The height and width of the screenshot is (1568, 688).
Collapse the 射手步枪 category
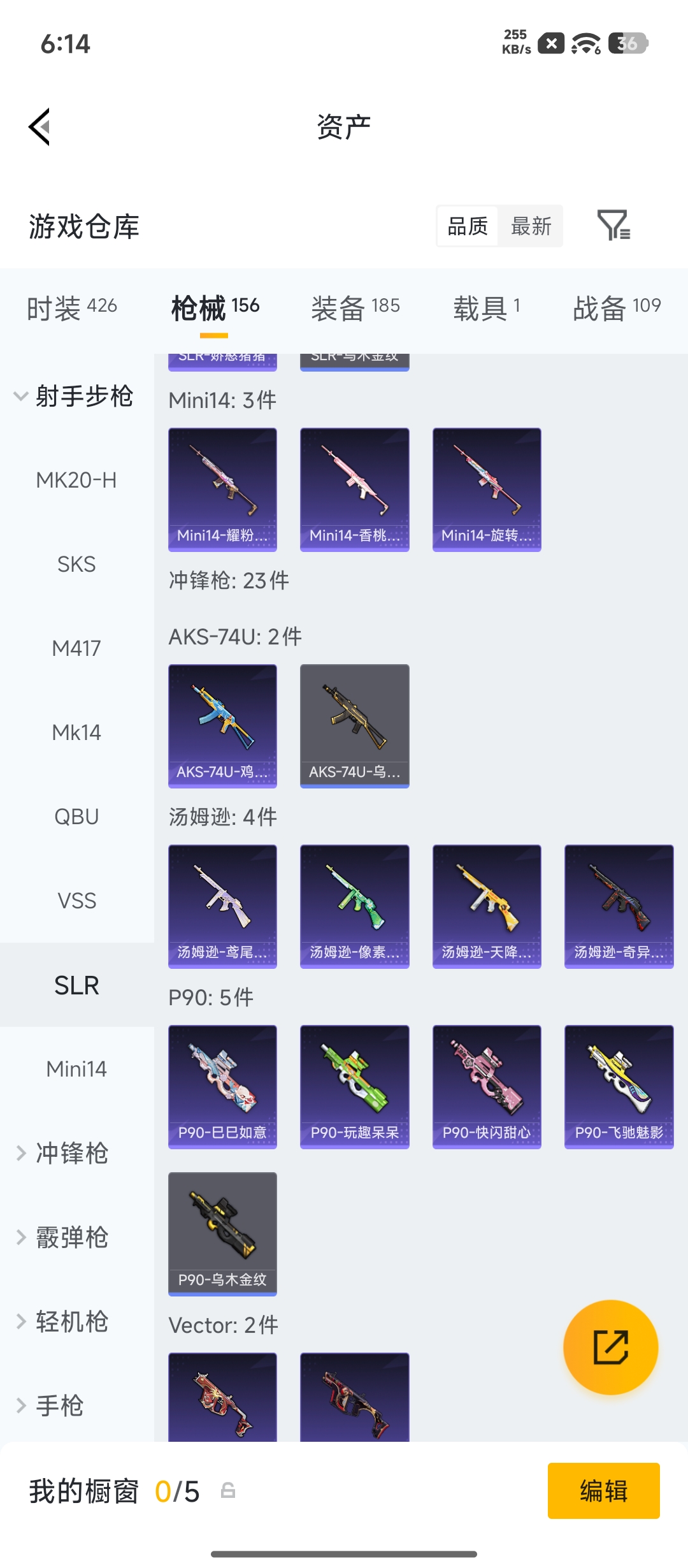tap(74, 396)
